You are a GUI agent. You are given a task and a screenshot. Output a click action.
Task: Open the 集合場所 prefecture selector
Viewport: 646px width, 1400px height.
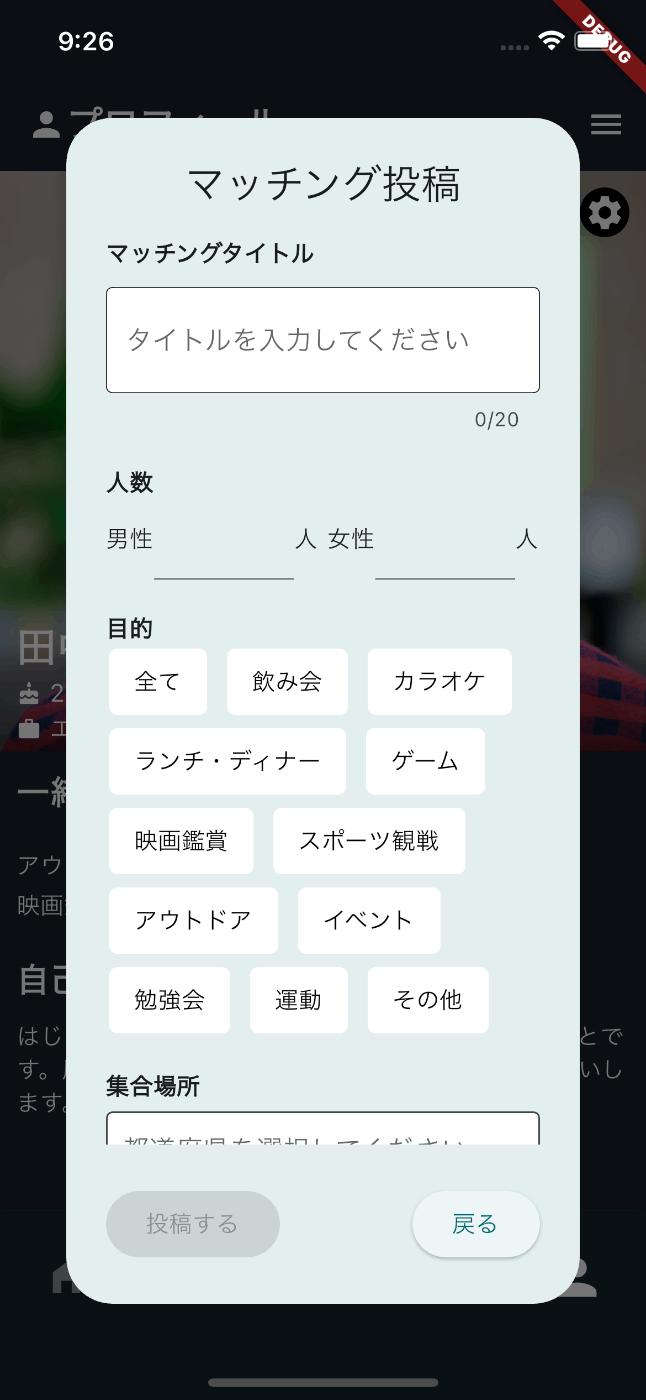coord(322,1131)
